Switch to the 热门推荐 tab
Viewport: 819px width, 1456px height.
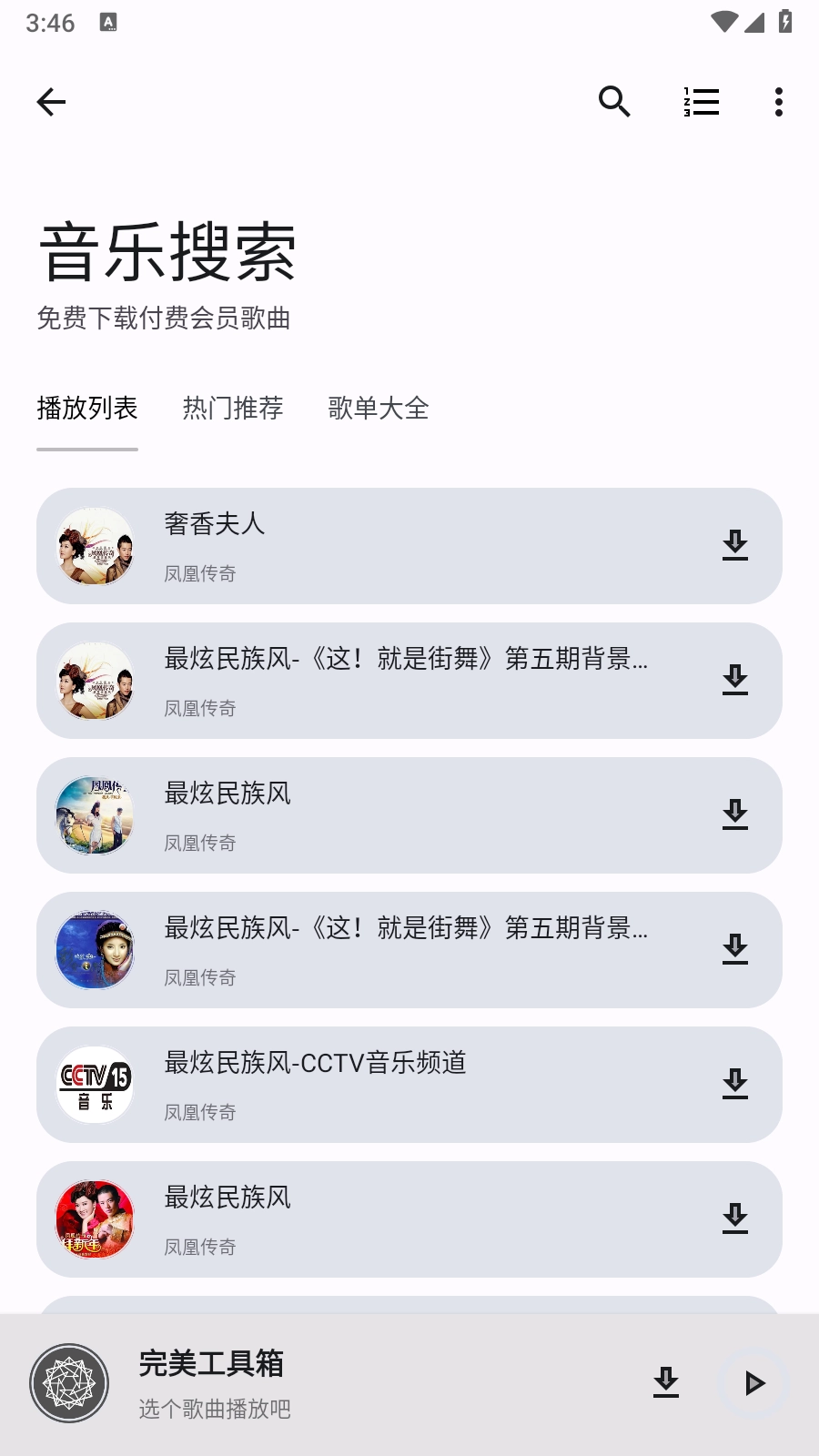(x=233, y=409)
